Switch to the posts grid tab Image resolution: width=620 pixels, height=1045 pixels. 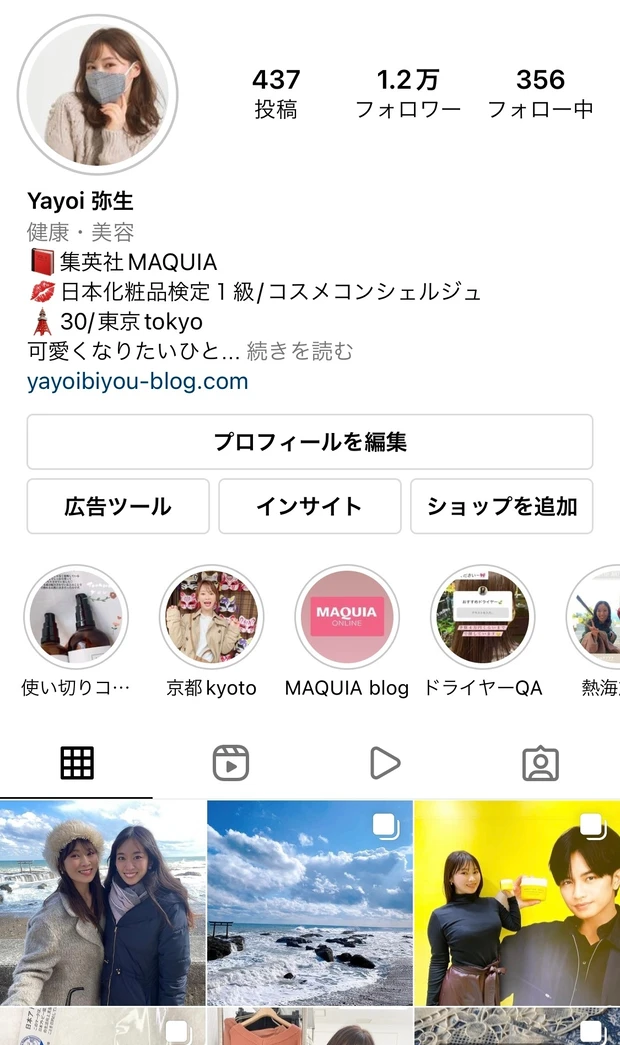[x=77, y=763]
